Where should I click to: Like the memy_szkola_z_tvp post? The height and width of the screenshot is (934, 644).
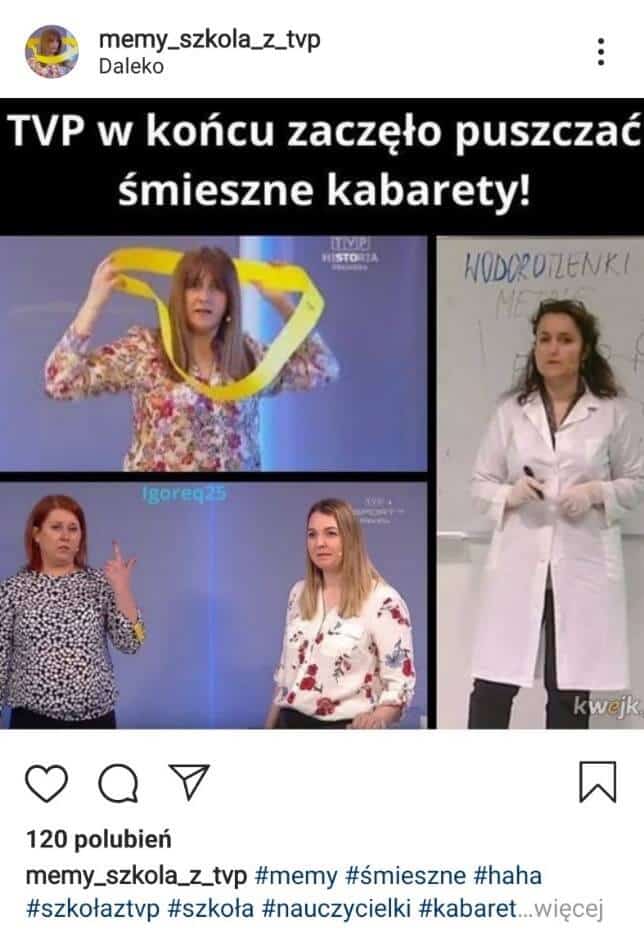click(x=46, y=783)
